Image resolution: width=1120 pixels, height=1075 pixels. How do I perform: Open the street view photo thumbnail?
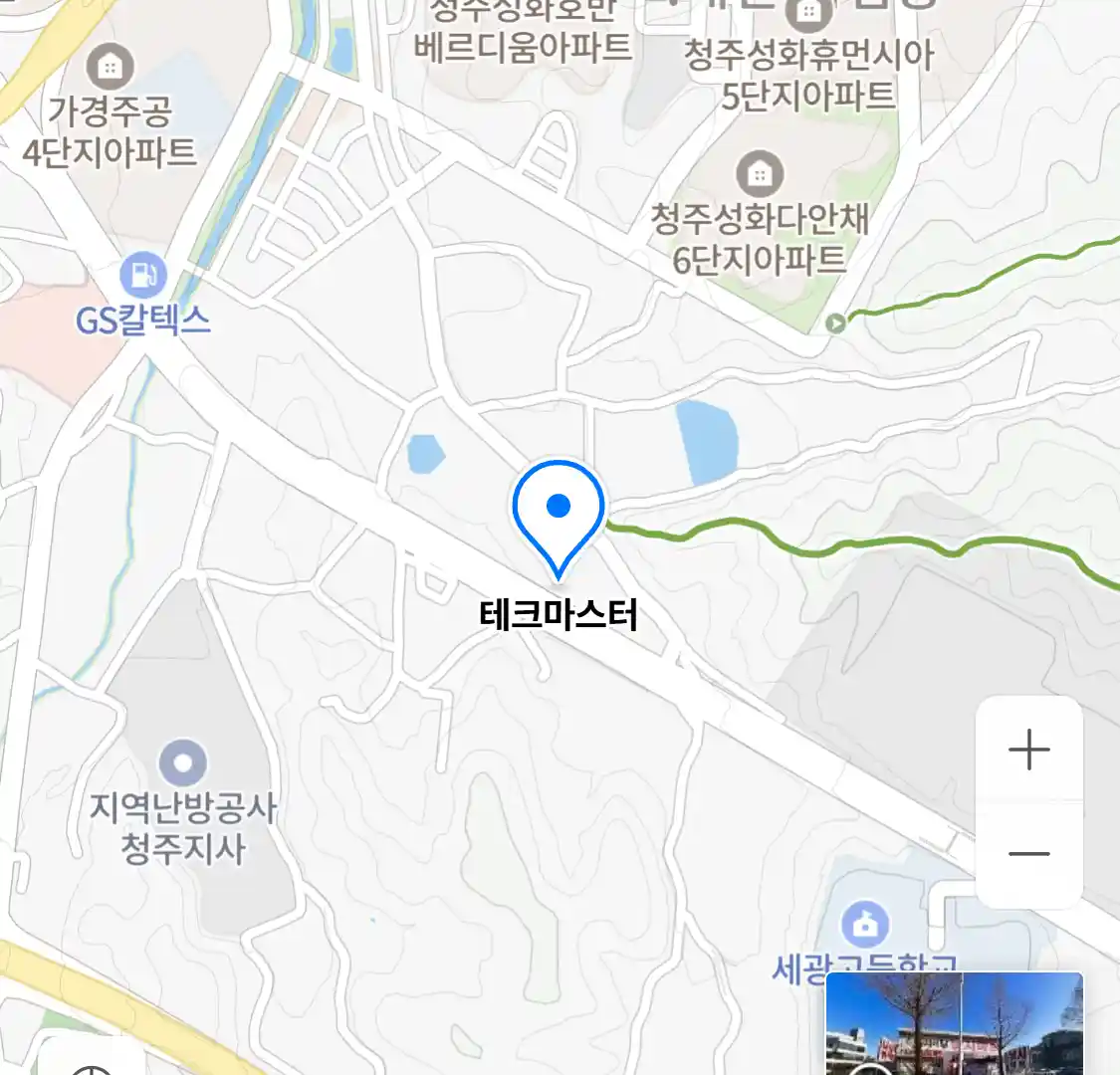coord(955,1025)
